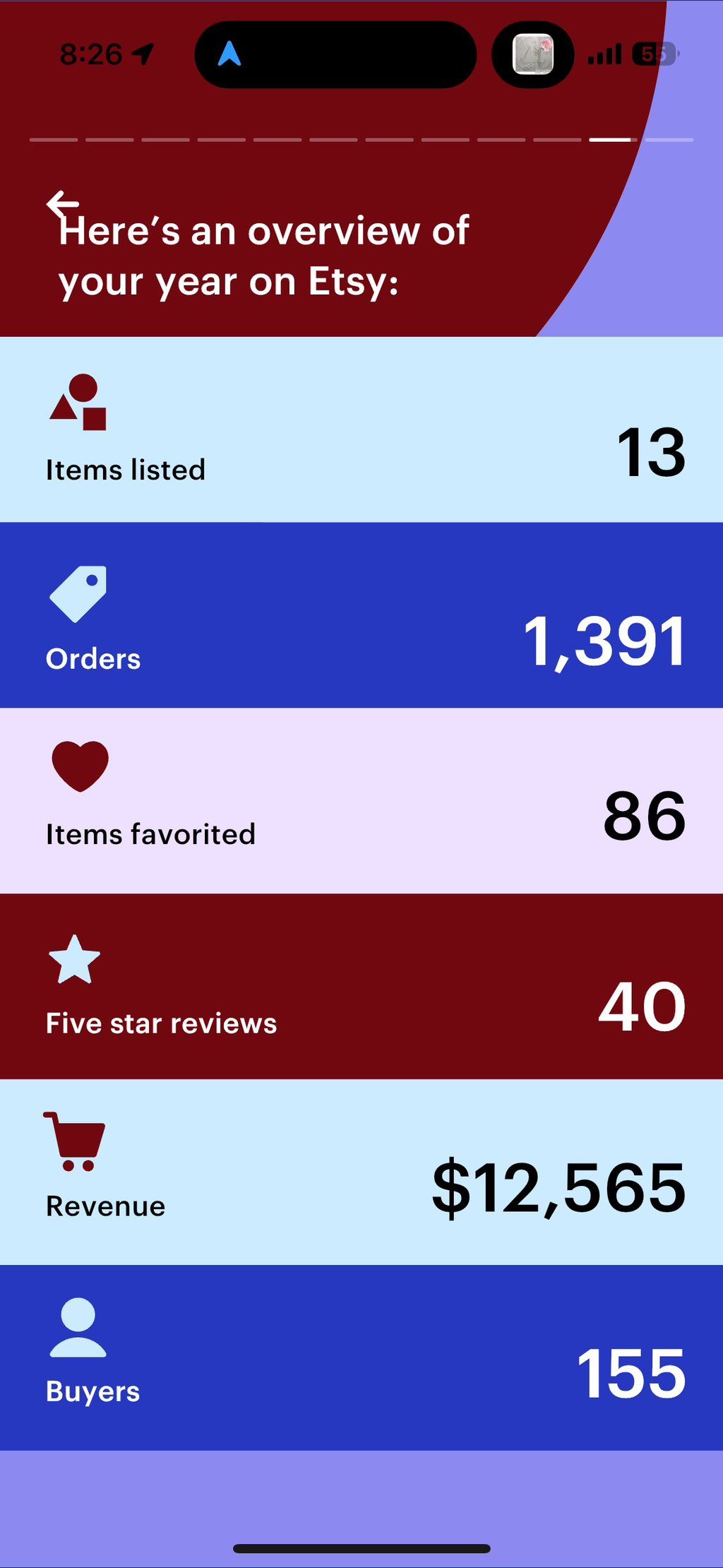Image resolution: width=723 pixels, height=1568 pixels.
Task: Tap the back arrow above the overview heading
Action: (62, 204)
